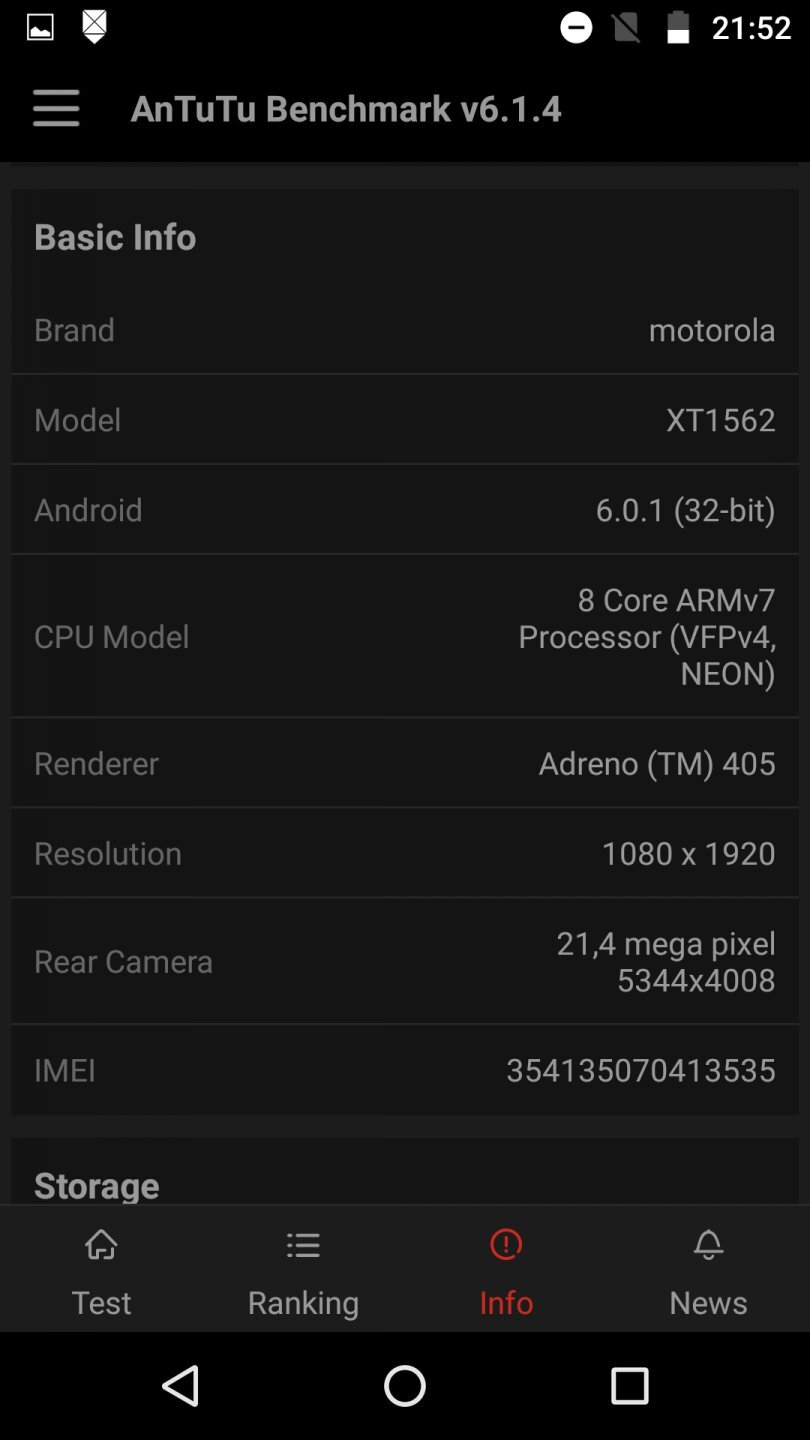Click the download notification icon
This screenshot has width=810, height=1440.
(x=95, y=27)
